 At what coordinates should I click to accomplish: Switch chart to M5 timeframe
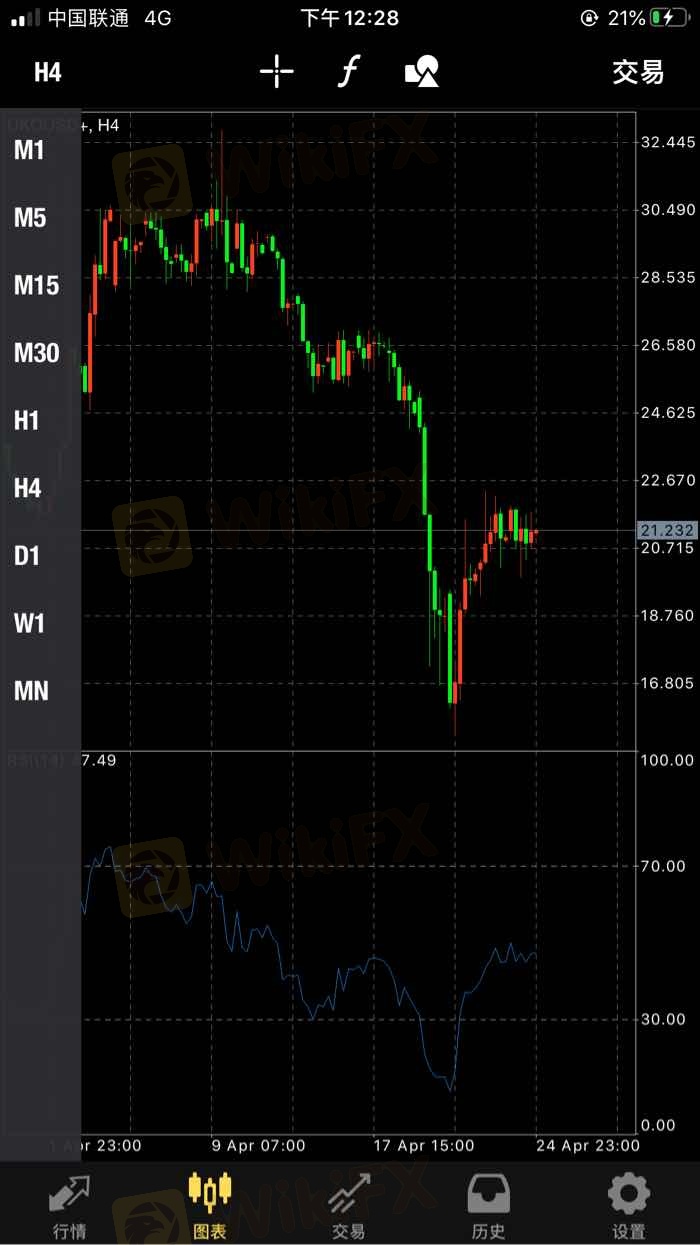pos(30,218)
